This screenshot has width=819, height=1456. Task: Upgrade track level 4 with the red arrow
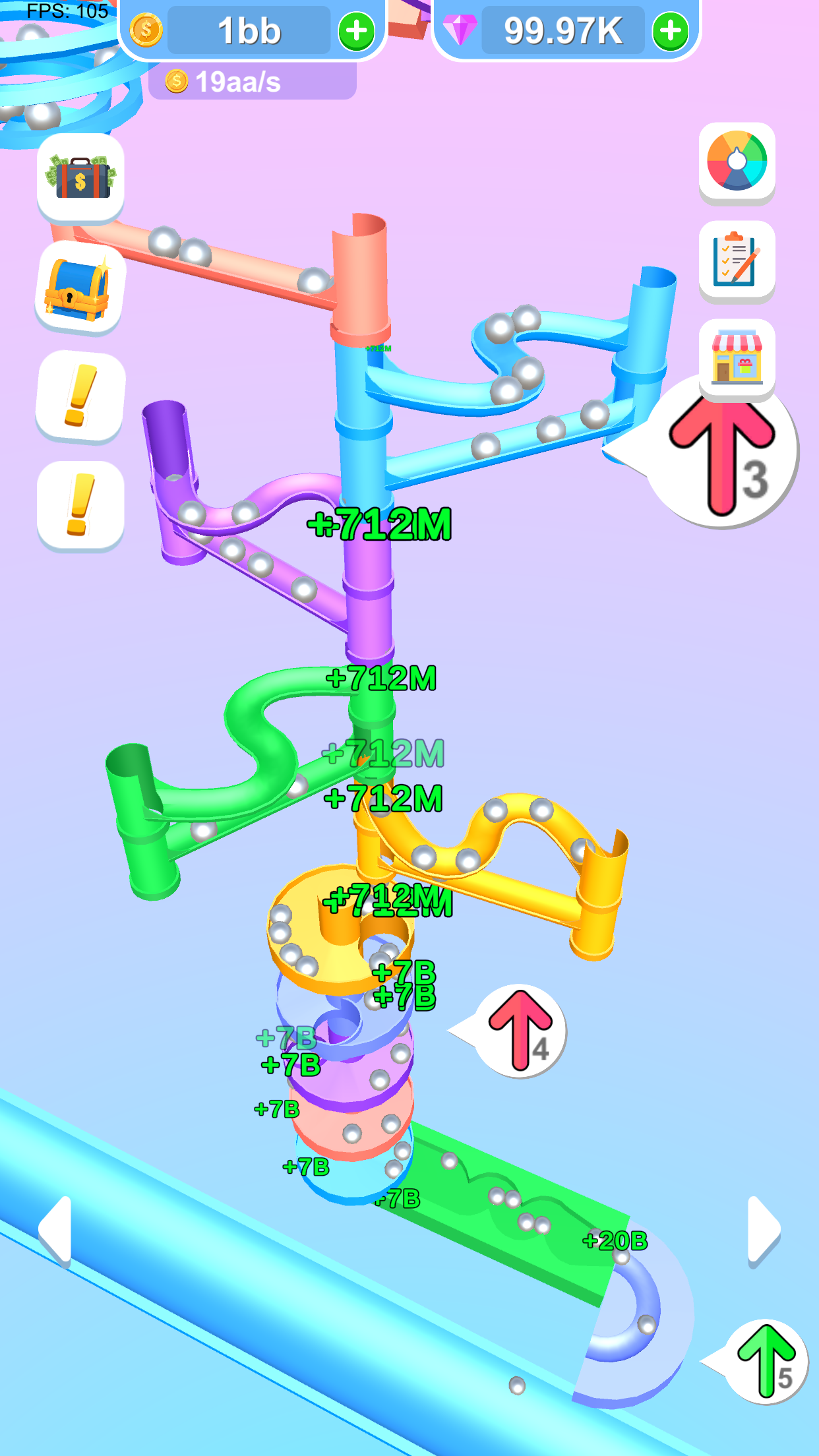coord(521,1030)
